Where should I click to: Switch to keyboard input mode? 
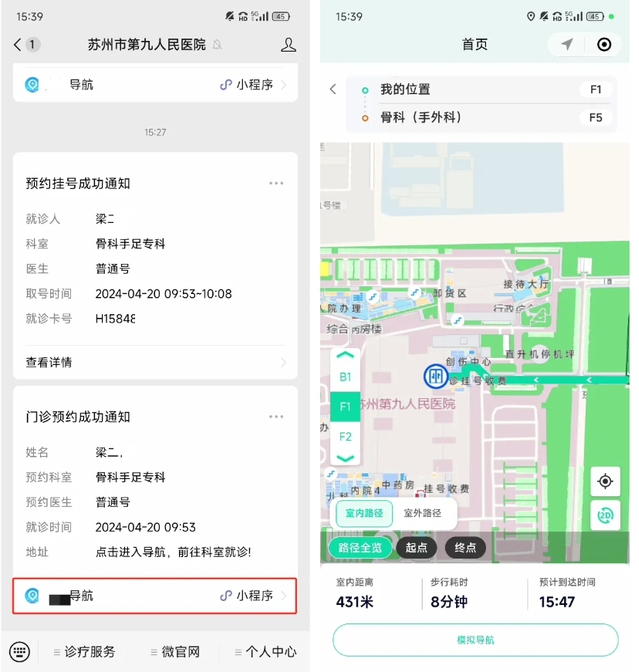coord(20,652)
